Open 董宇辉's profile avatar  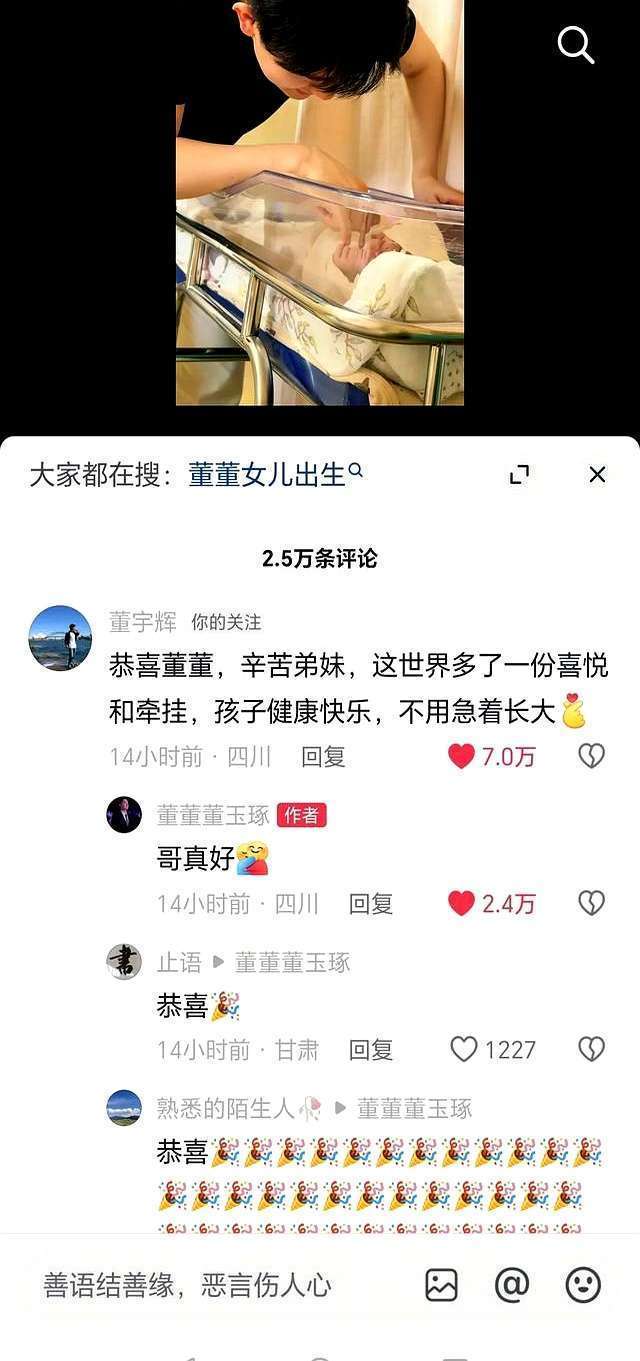60,637
